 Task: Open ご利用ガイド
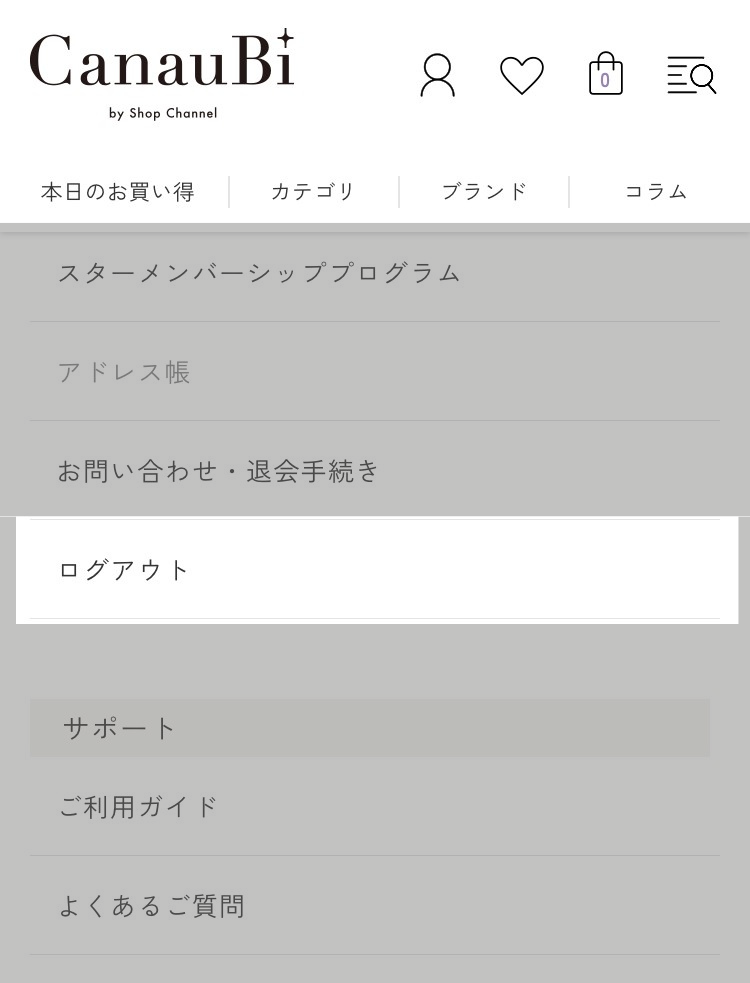click(139, 807)
